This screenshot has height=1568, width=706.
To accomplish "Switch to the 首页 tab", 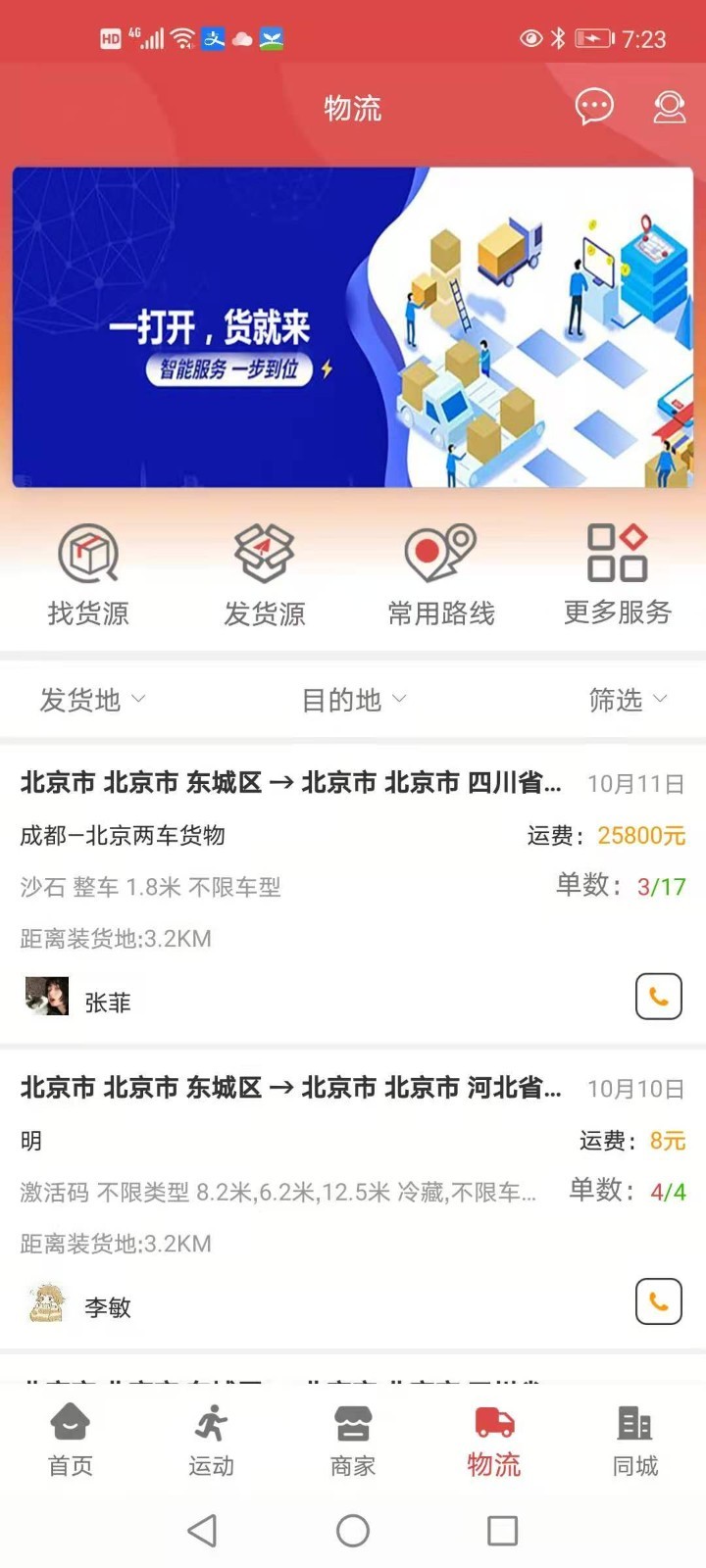I will point(71,1439).
